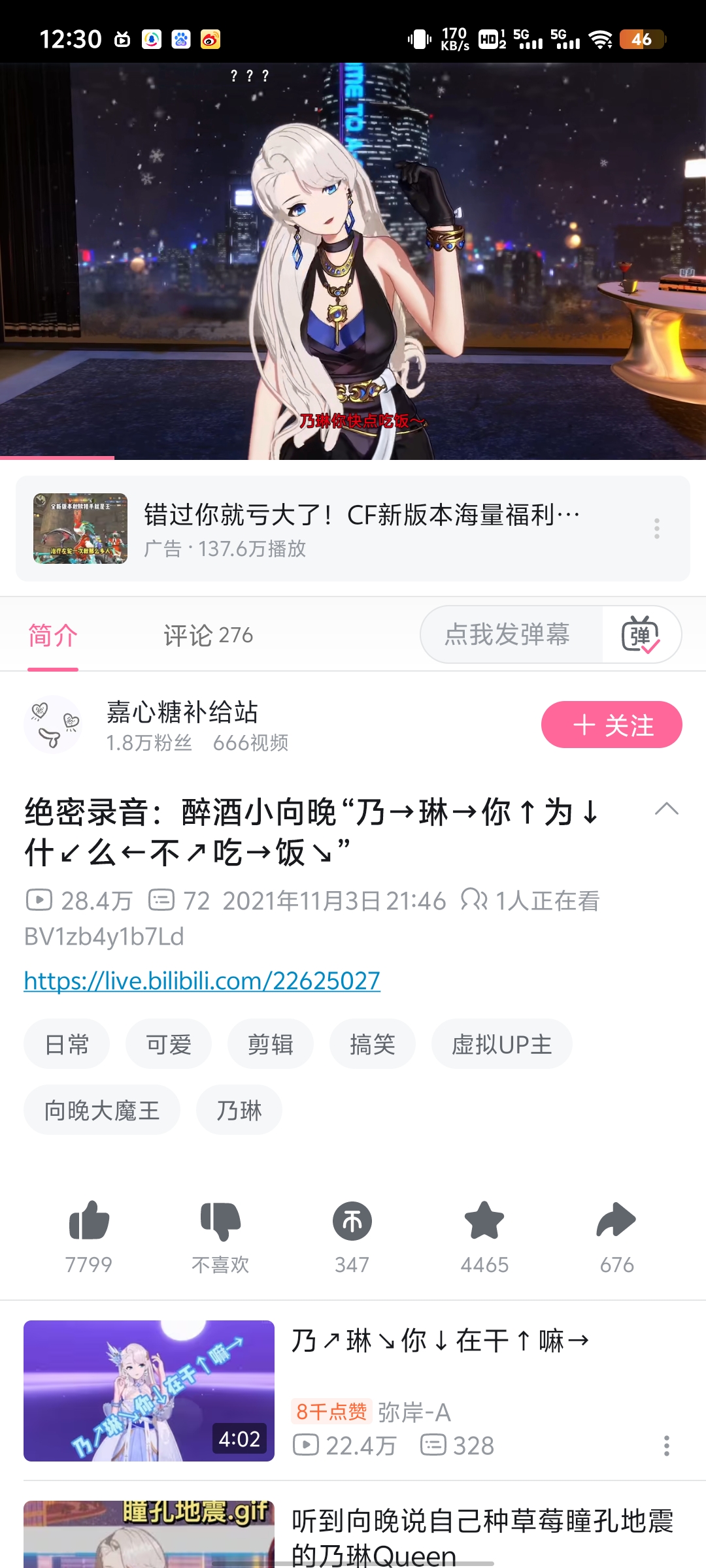This screenshot has width=706, height=1568.
Task: Open the live.bilibili.com/22625027 link
Action: [x=202, y=981]
